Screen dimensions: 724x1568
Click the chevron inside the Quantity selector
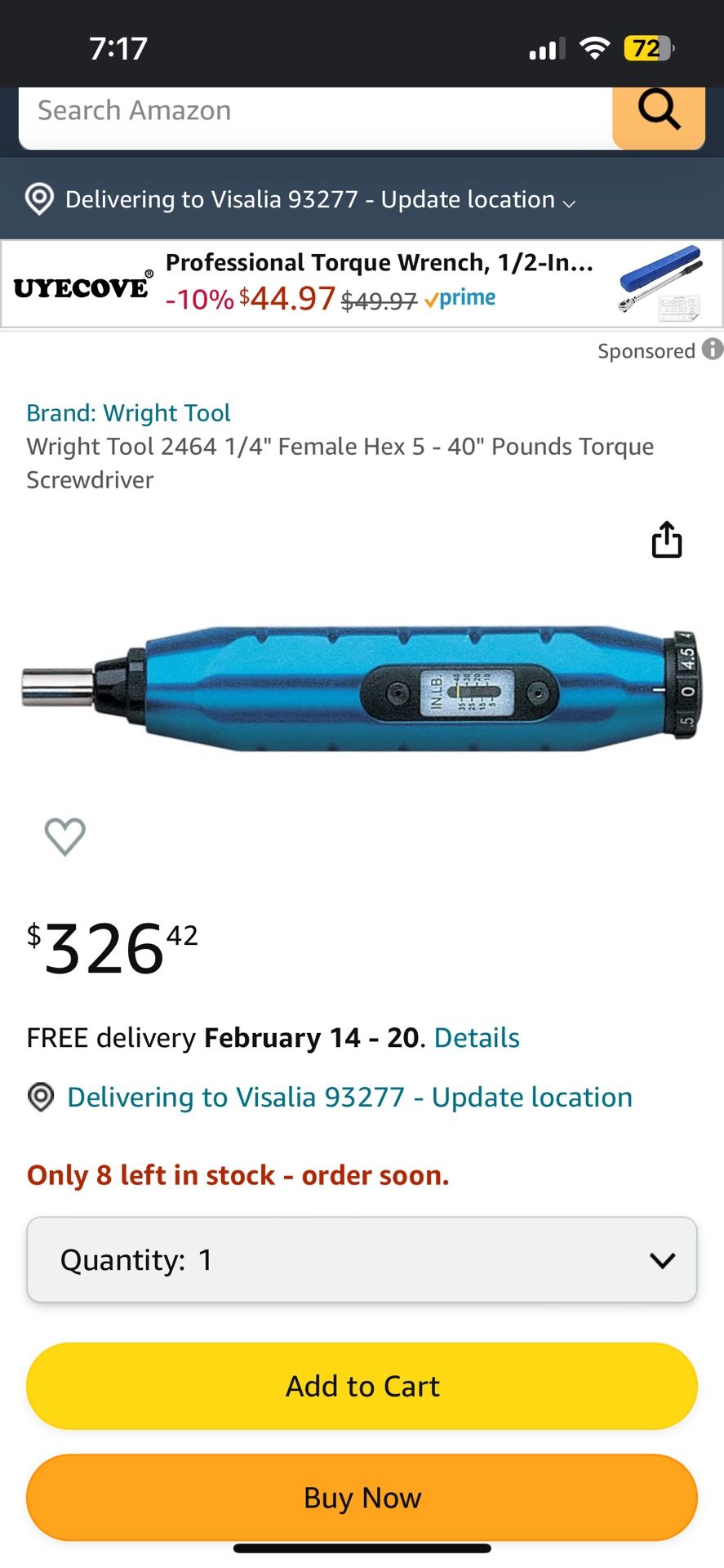coord(662,1259)
